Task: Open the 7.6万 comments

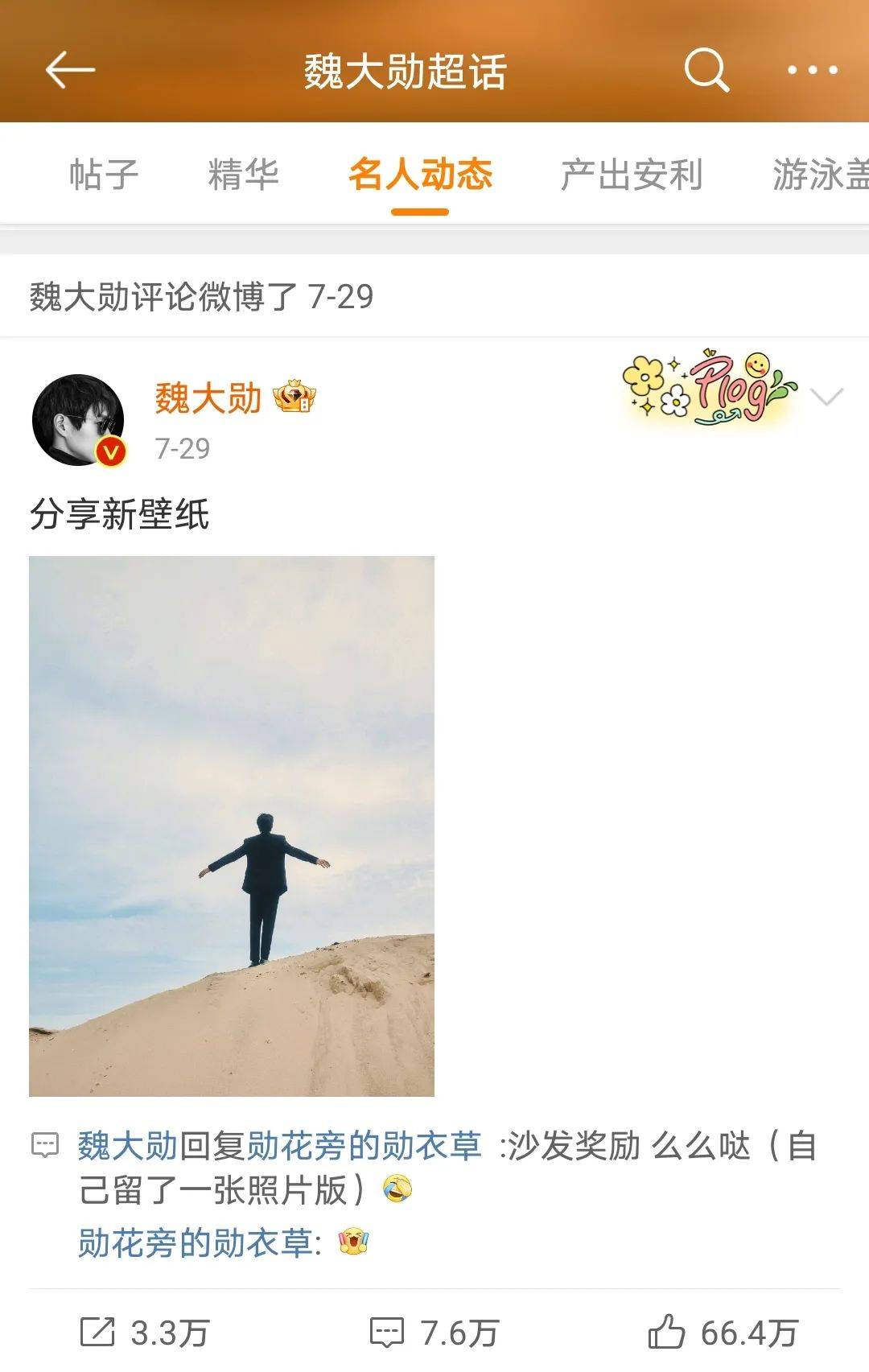Action: pos(434,1333)
